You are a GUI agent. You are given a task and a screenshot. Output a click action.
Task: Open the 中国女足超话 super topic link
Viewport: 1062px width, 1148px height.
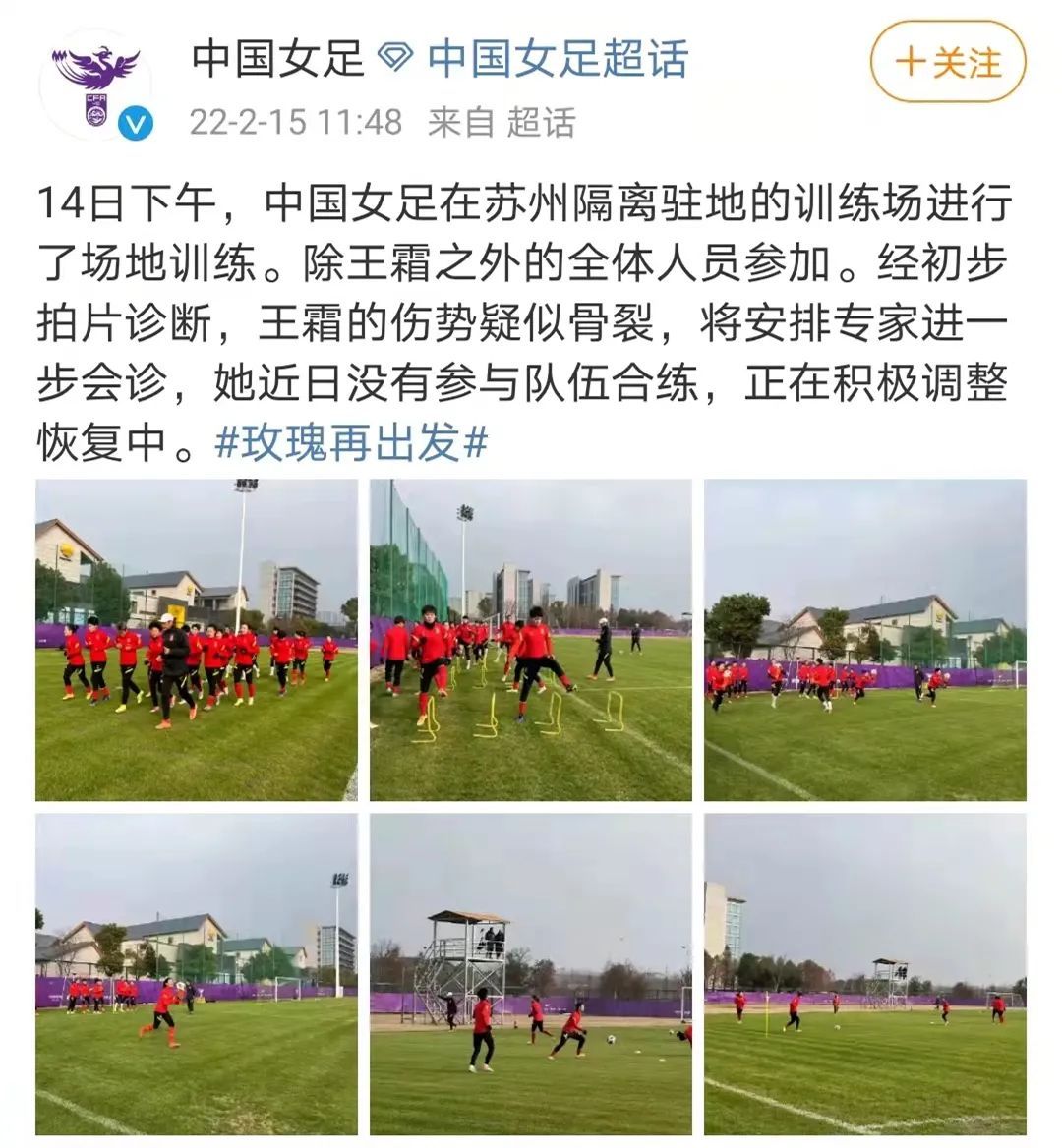tap(558, 59)
